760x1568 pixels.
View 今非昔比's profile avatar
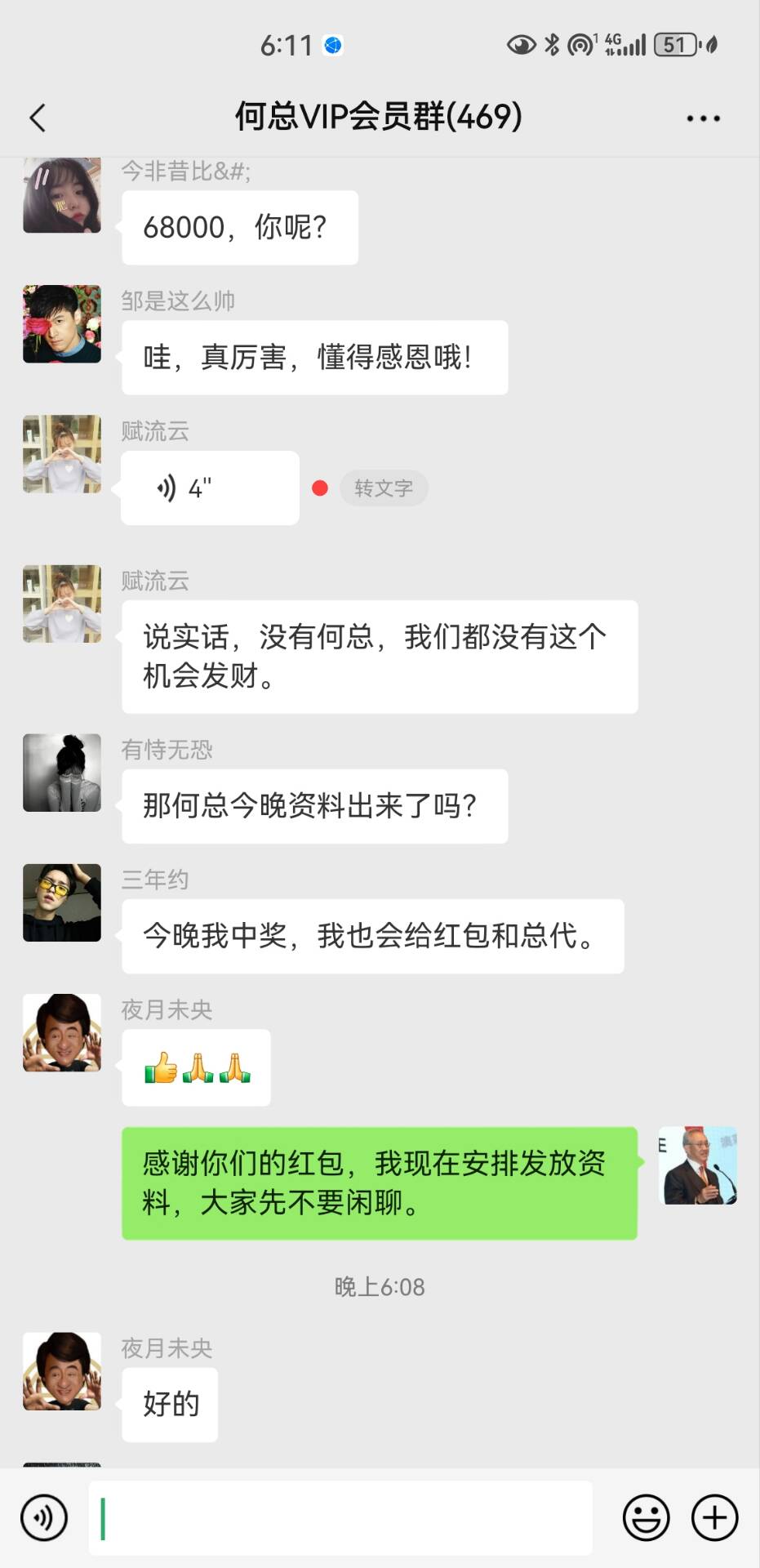(x=62, y=196)
